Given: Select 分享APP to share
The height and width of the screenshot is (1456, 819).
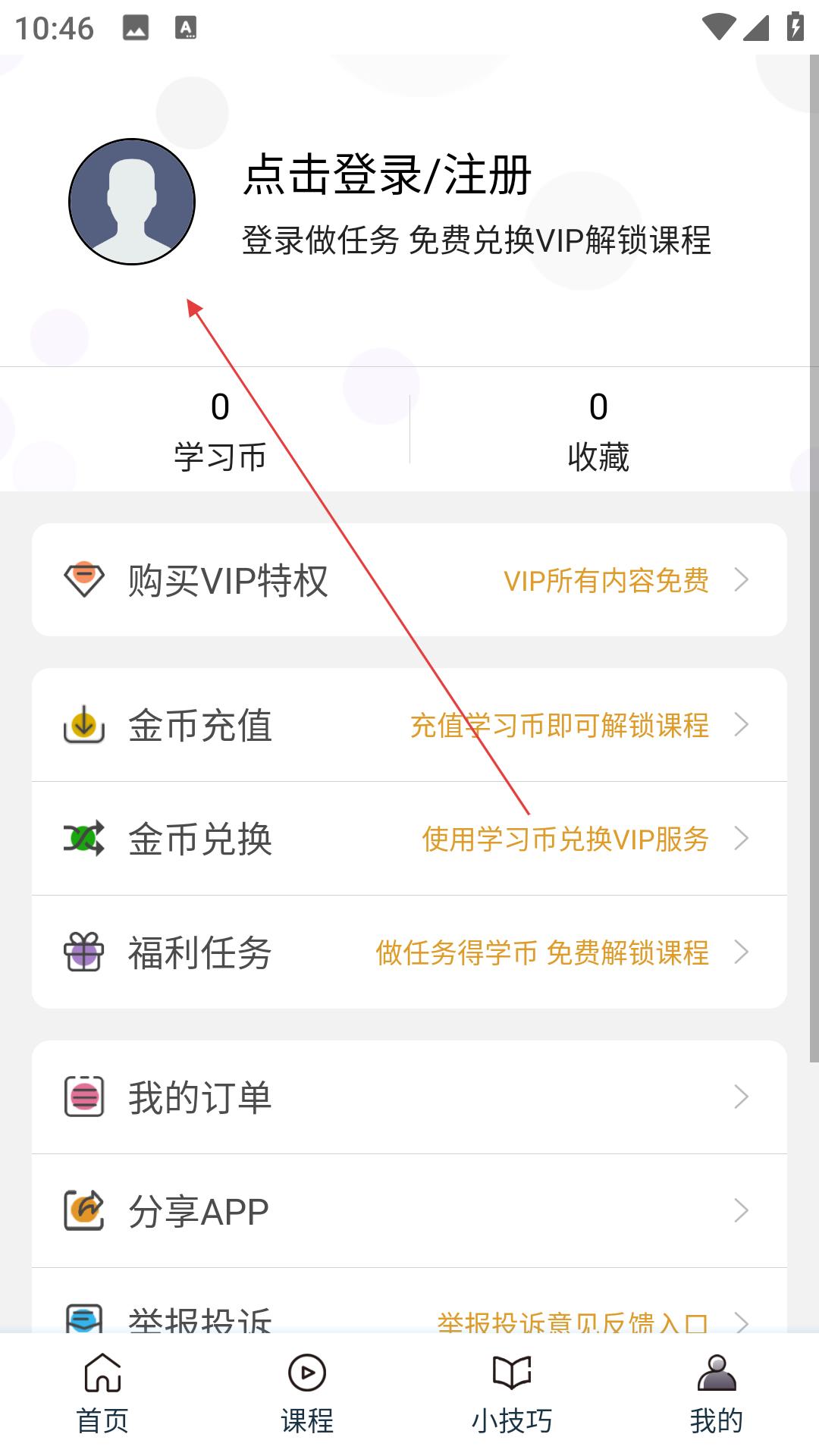Looking at the screenshot, I should [x=409, y=1211].
